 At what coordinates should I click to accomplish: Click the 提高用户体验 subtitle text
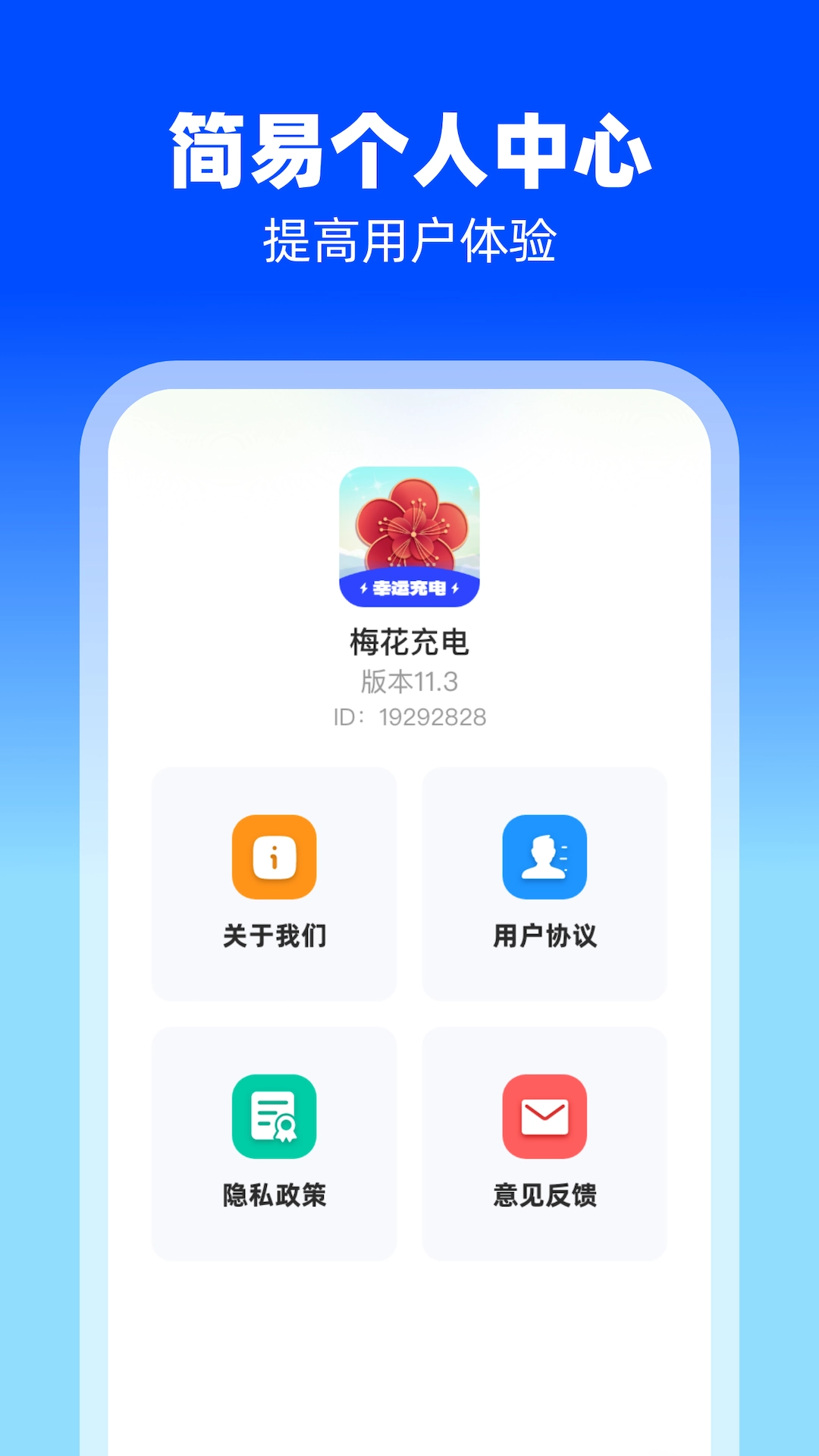tap(409, 238)
